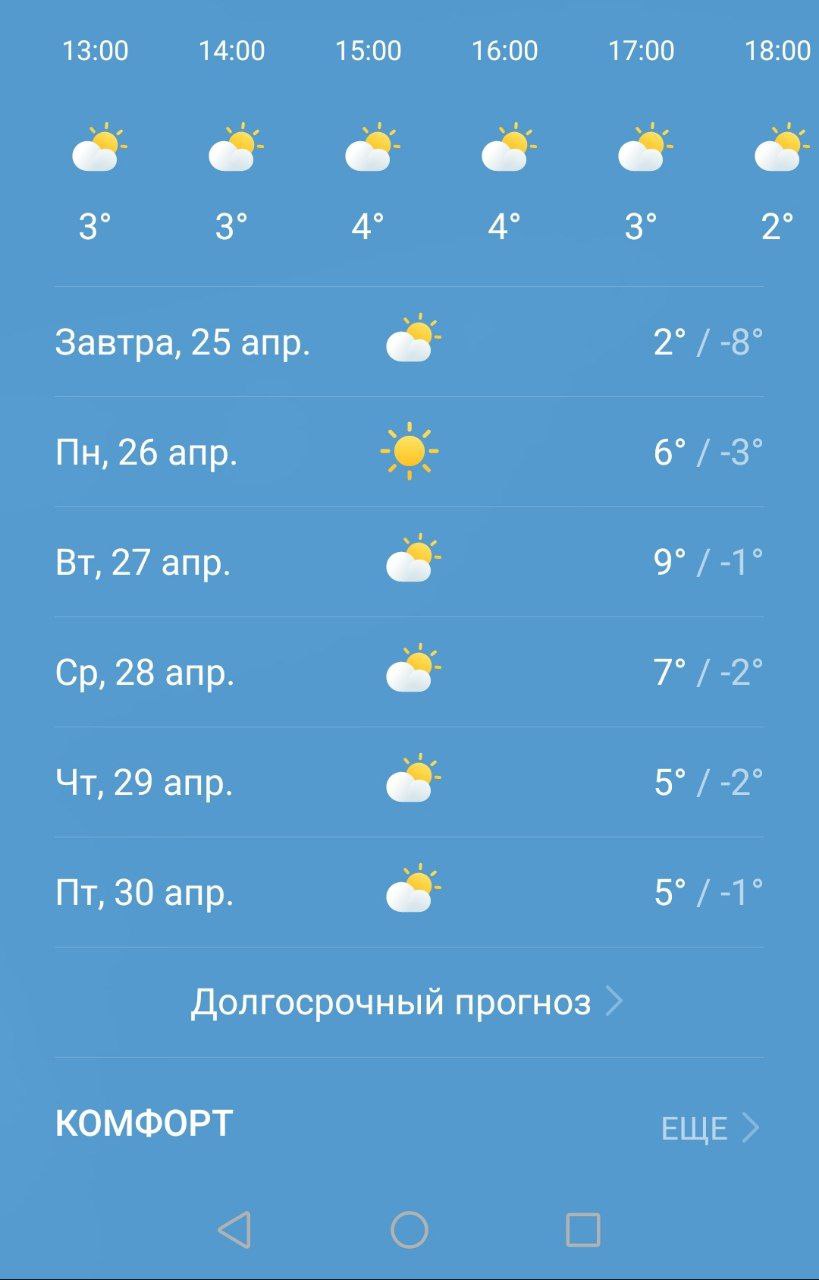This screenshot has width=819, height=1280.
Task: Open Долгосрочный прогноз long-term forecast
Action: 407,1002
